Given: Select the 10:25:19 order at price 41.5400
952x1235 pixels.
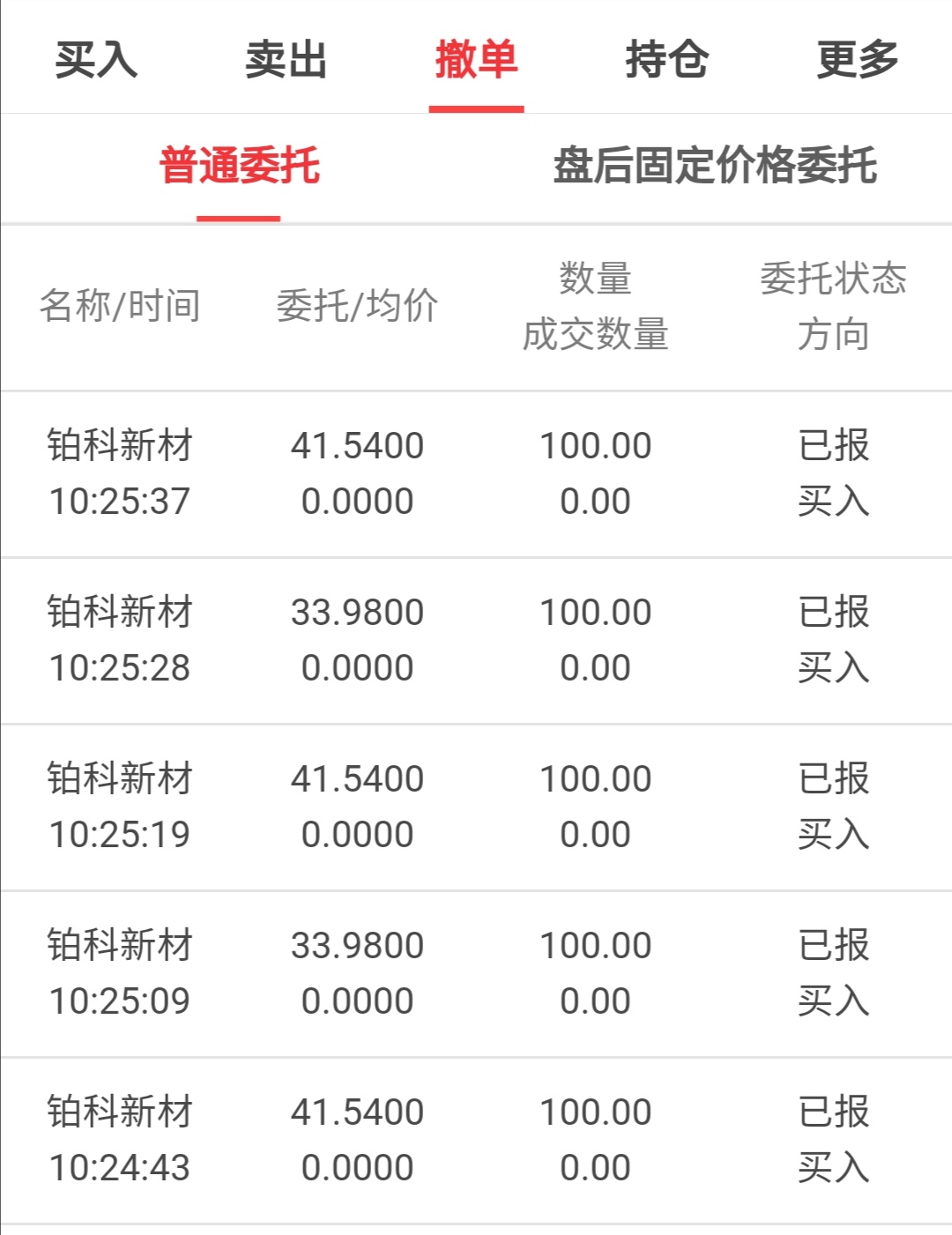Looking at the screenshot, I should [x=476, y=805].
